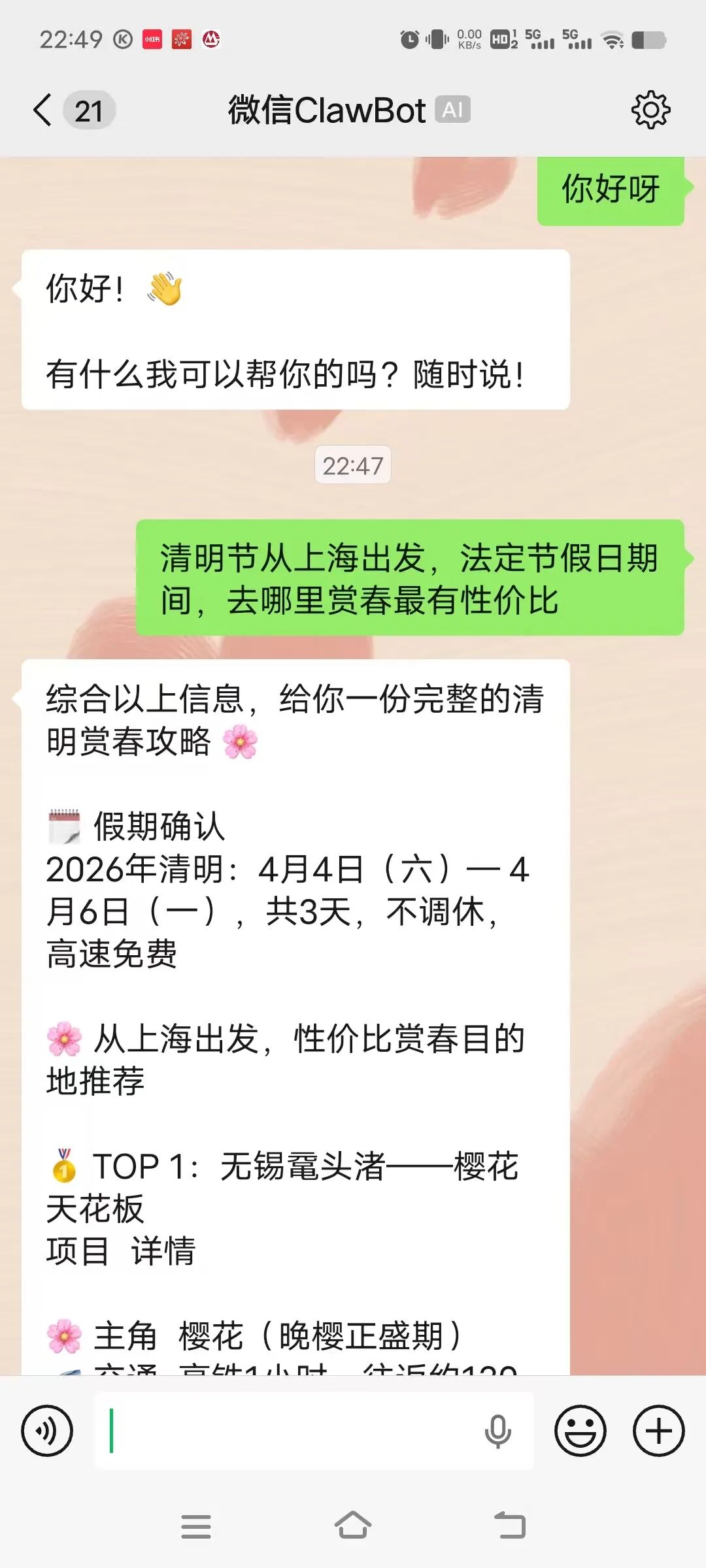Go to the phone home screen

click(x=353, y=1526)
